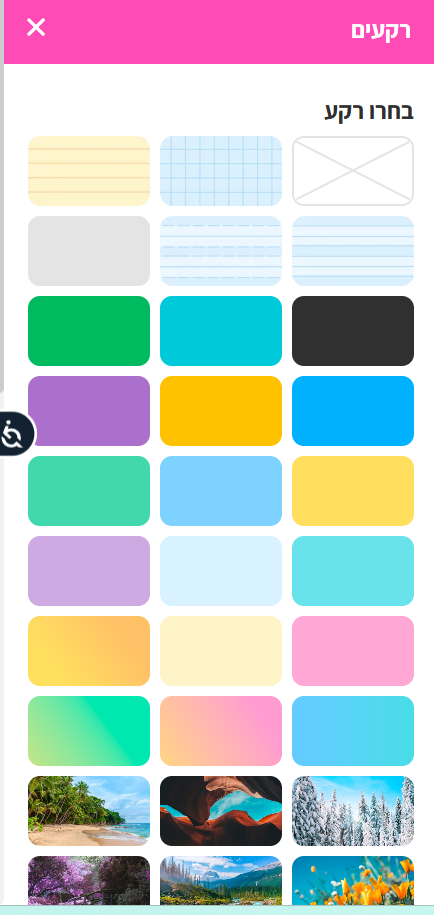Pick the dark charcoal background
This screenshot has height=915, width=434.
[353, 331]
